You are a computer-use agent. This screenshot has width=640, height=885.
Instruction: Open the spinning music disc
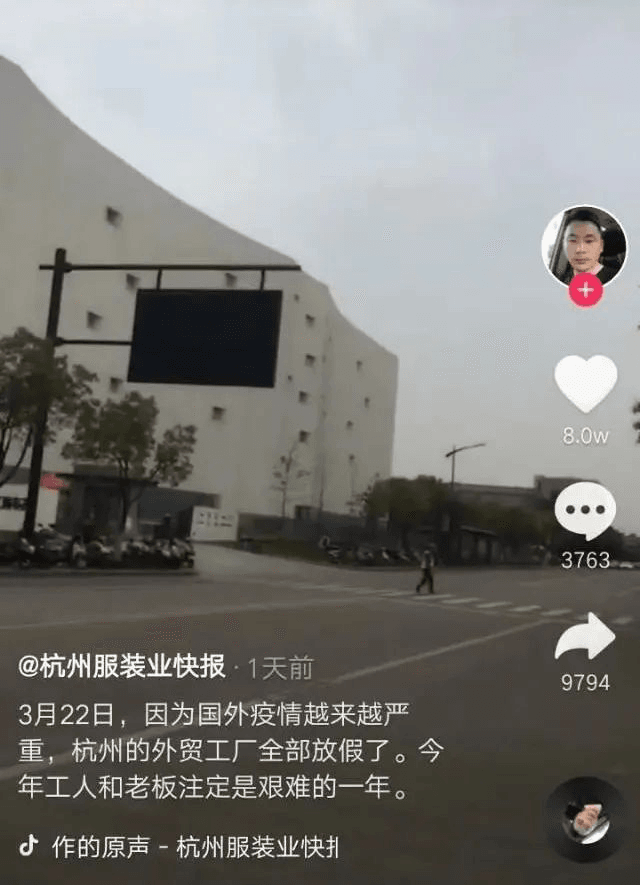pyautogui.click(x=586, y=819)
